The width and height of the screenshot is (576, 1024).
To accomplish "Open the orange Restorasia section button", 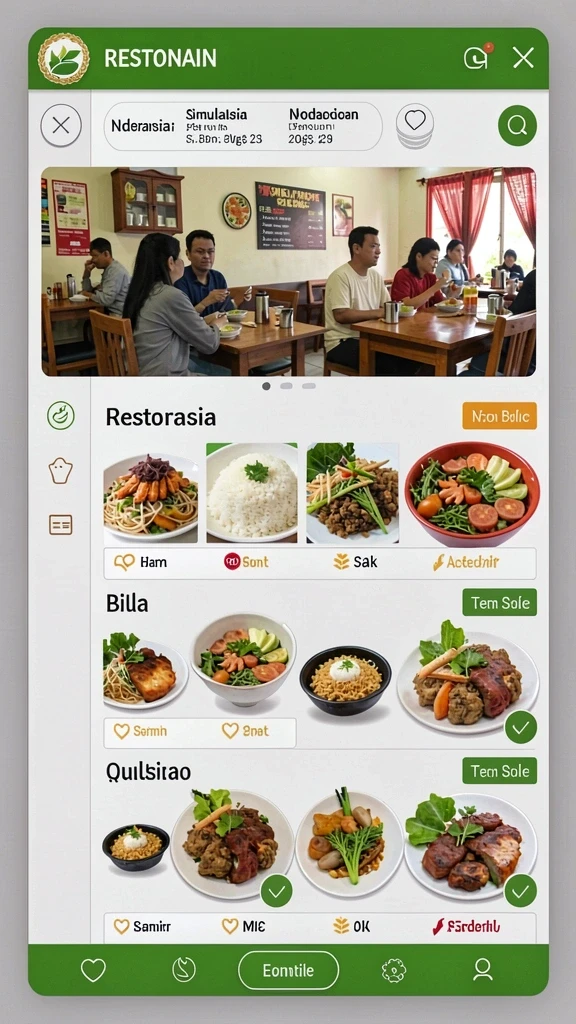I will point(500,416).
